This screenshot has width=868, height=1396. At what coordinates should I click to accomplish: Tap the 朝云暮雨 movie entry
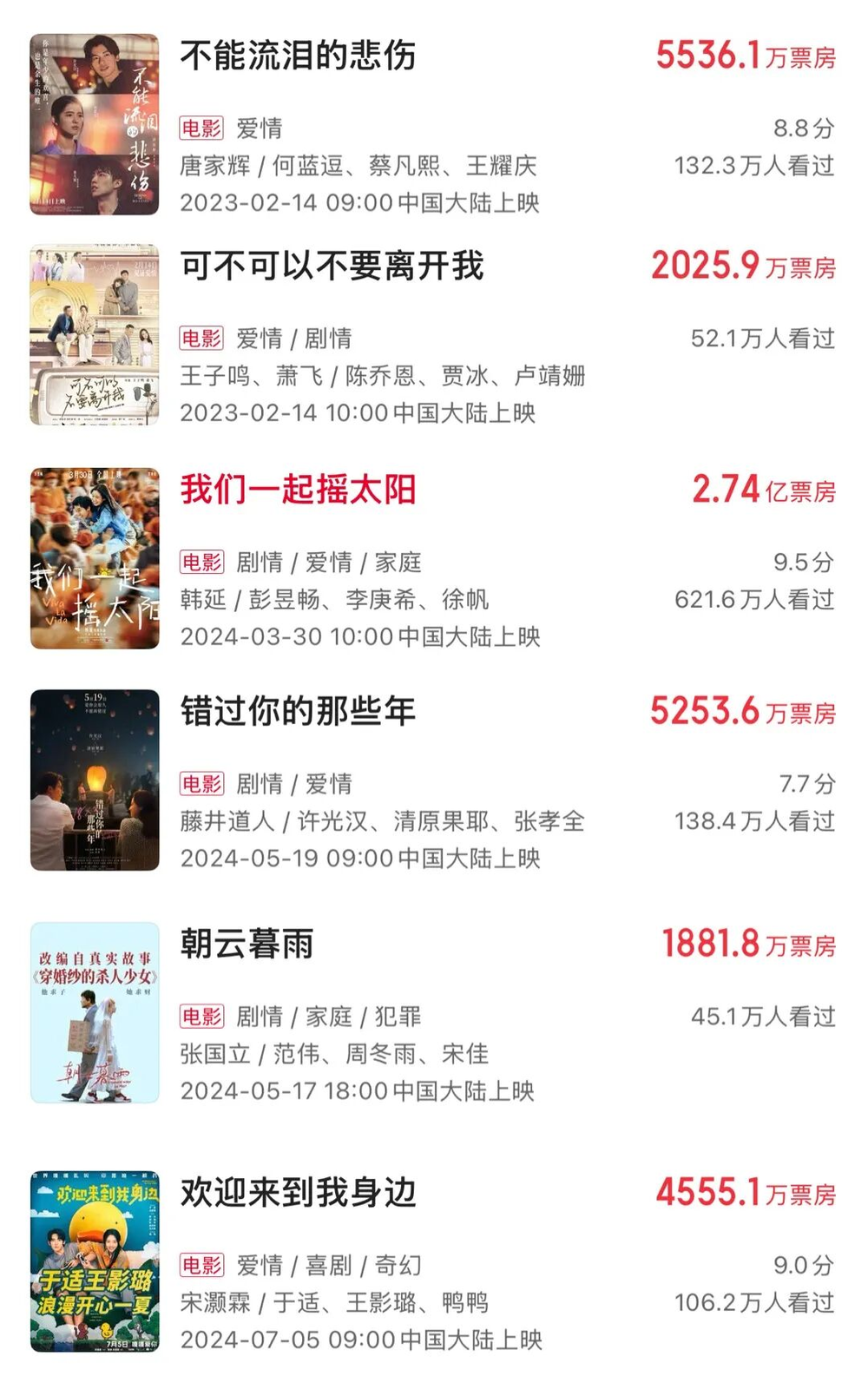(x=247, y=945)
